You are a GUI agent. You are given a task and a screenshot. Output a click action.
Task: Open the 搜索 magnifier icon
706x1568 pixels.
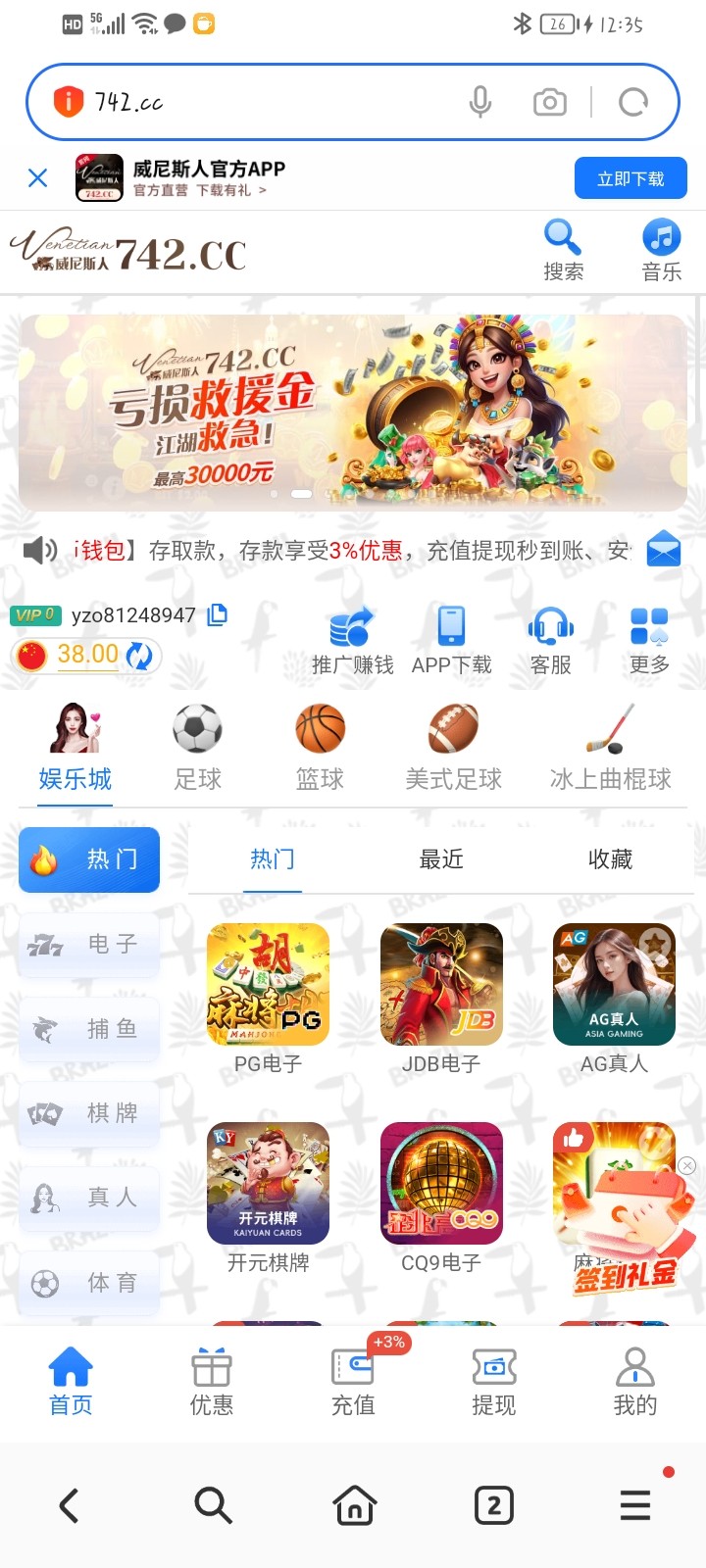[x=563, y=238]
